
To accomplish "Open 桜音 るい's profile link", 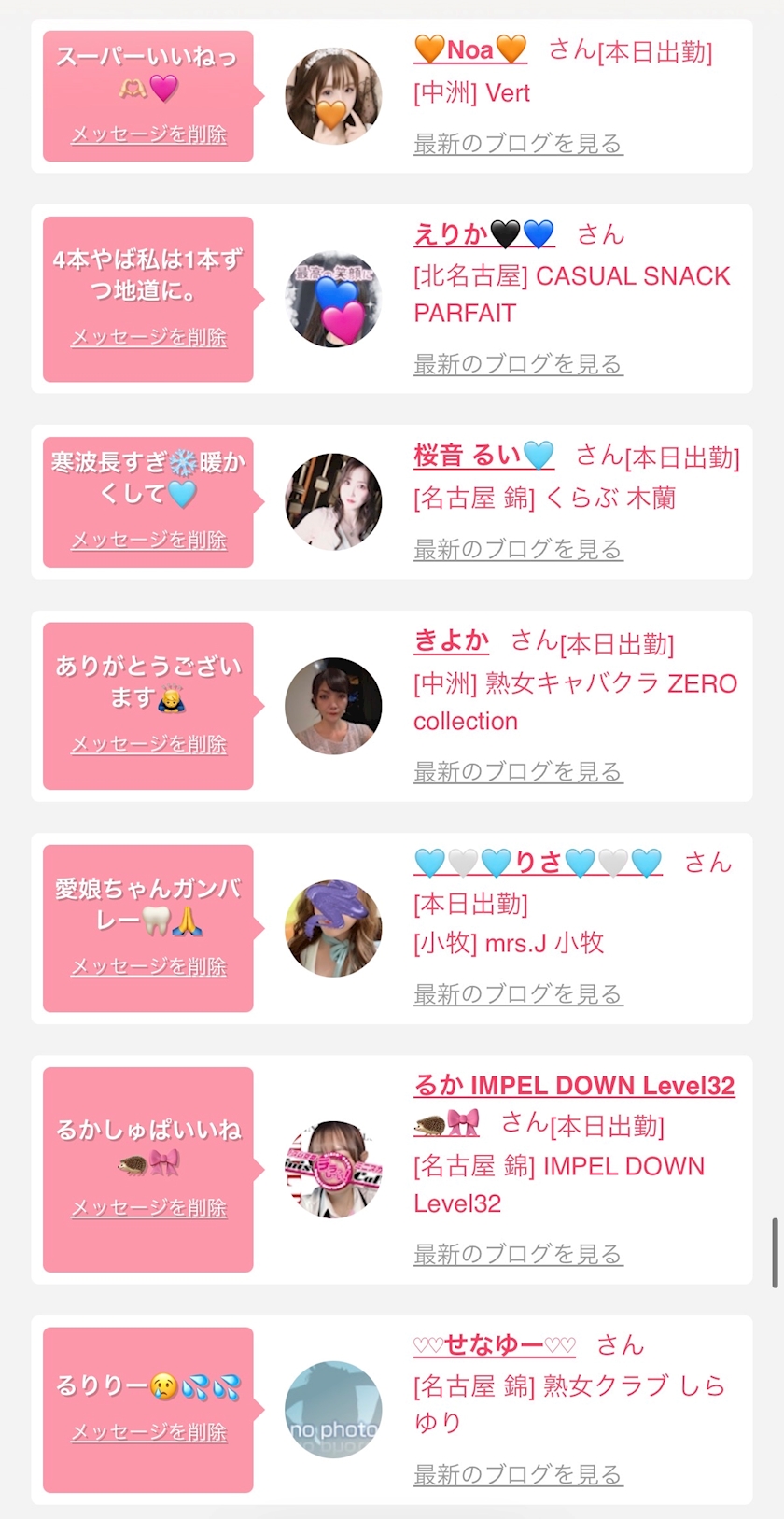I will pyautogui.click(x=483, y=456).
